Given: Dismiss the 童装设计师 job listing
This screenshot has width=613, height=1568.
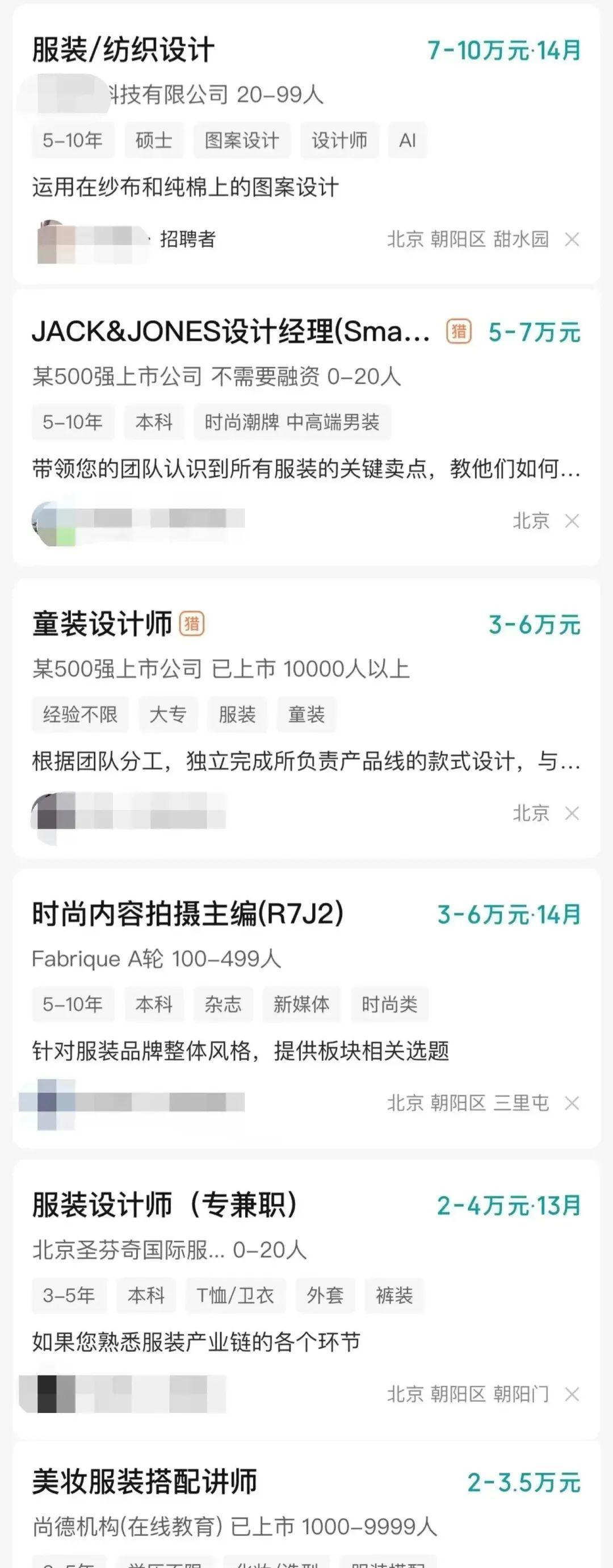Looking at the screenshot, I should pyautogui.click(x=572, y=813).
